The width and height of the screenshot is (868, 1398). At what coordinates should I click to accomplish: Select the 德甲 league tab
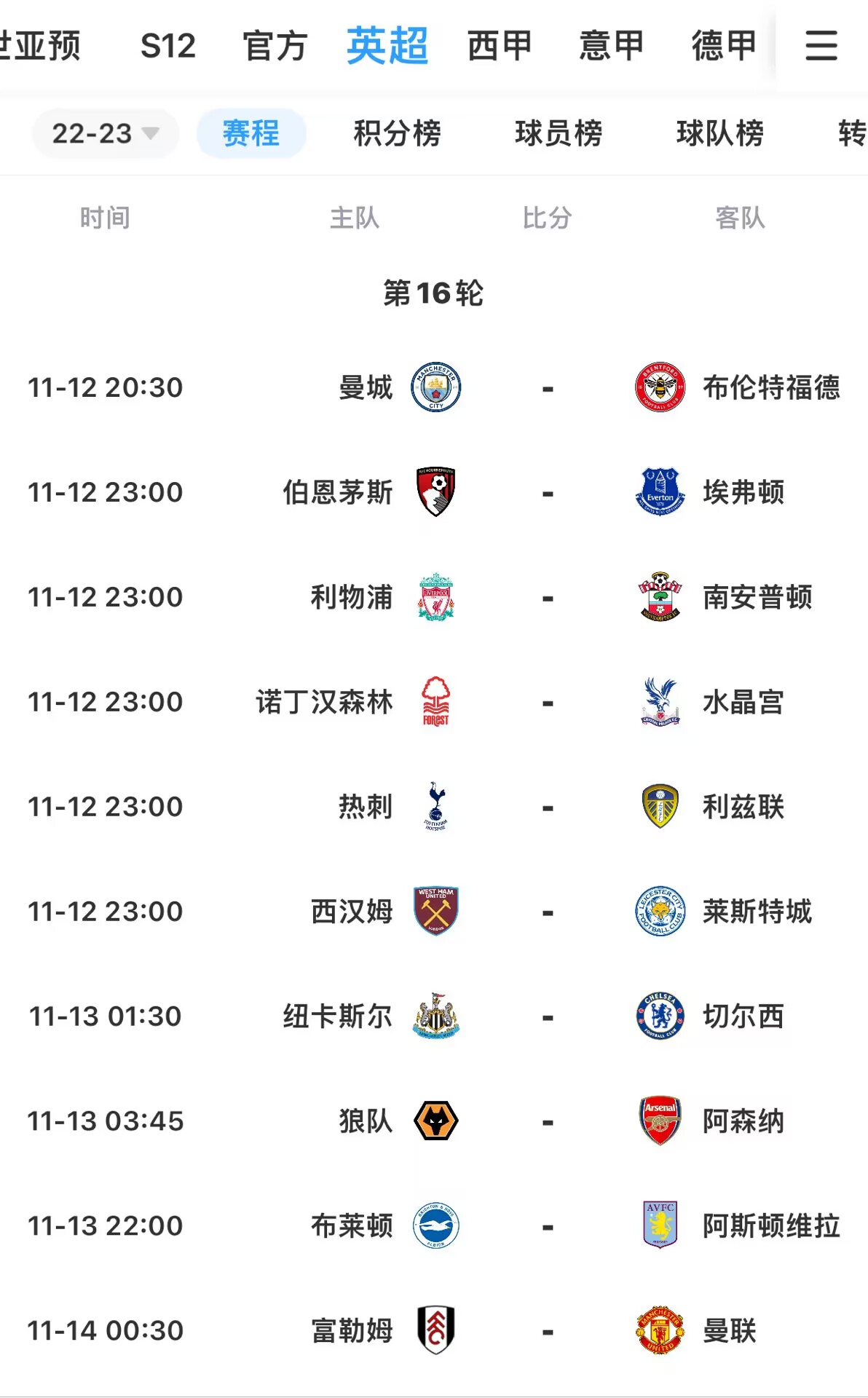(x=724, y=46)
